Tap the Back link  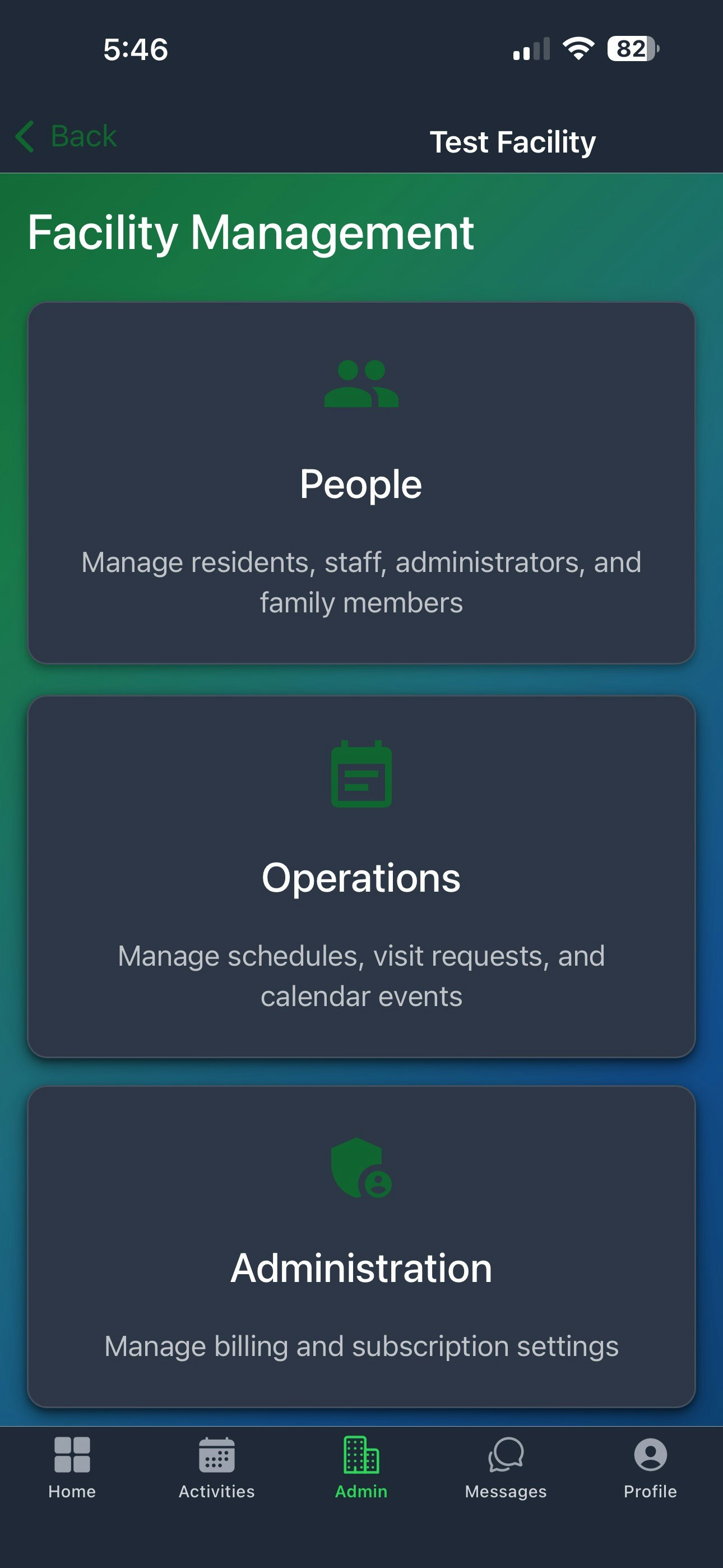(x=84, y=135)
